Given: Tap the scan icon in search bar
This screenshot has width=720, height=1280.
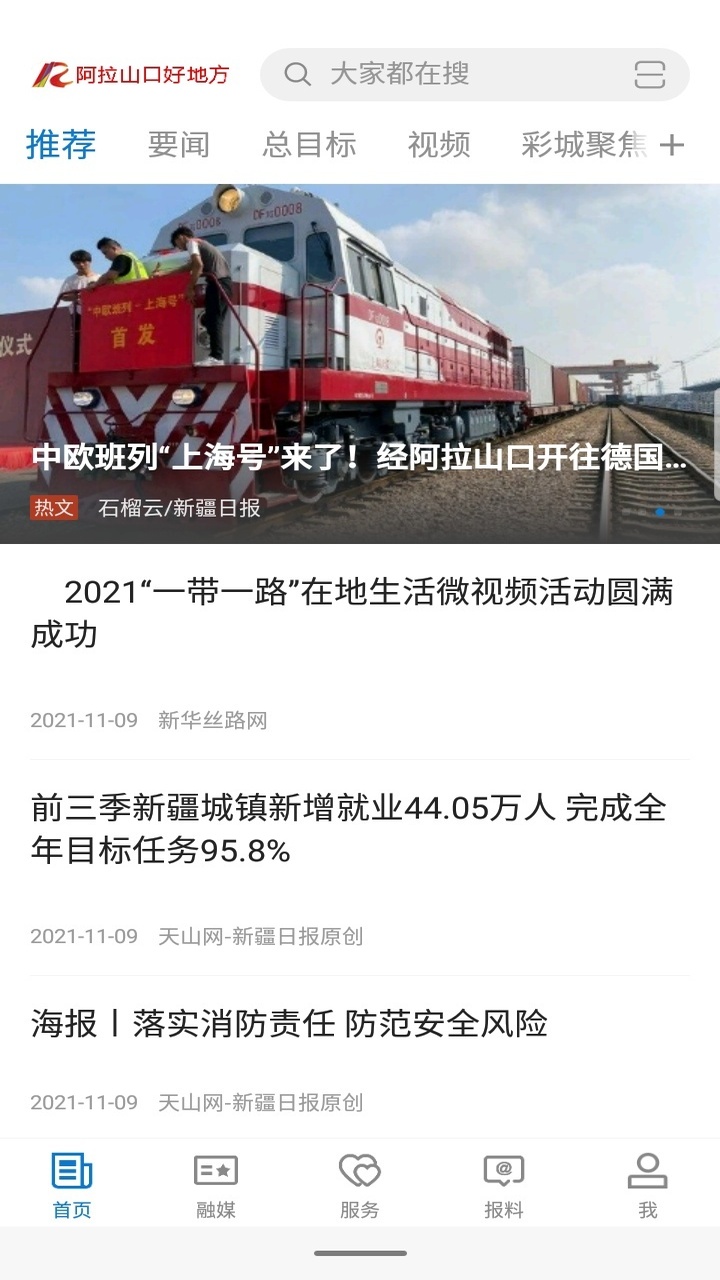Looking at the screenshot, I should point(649,74).
